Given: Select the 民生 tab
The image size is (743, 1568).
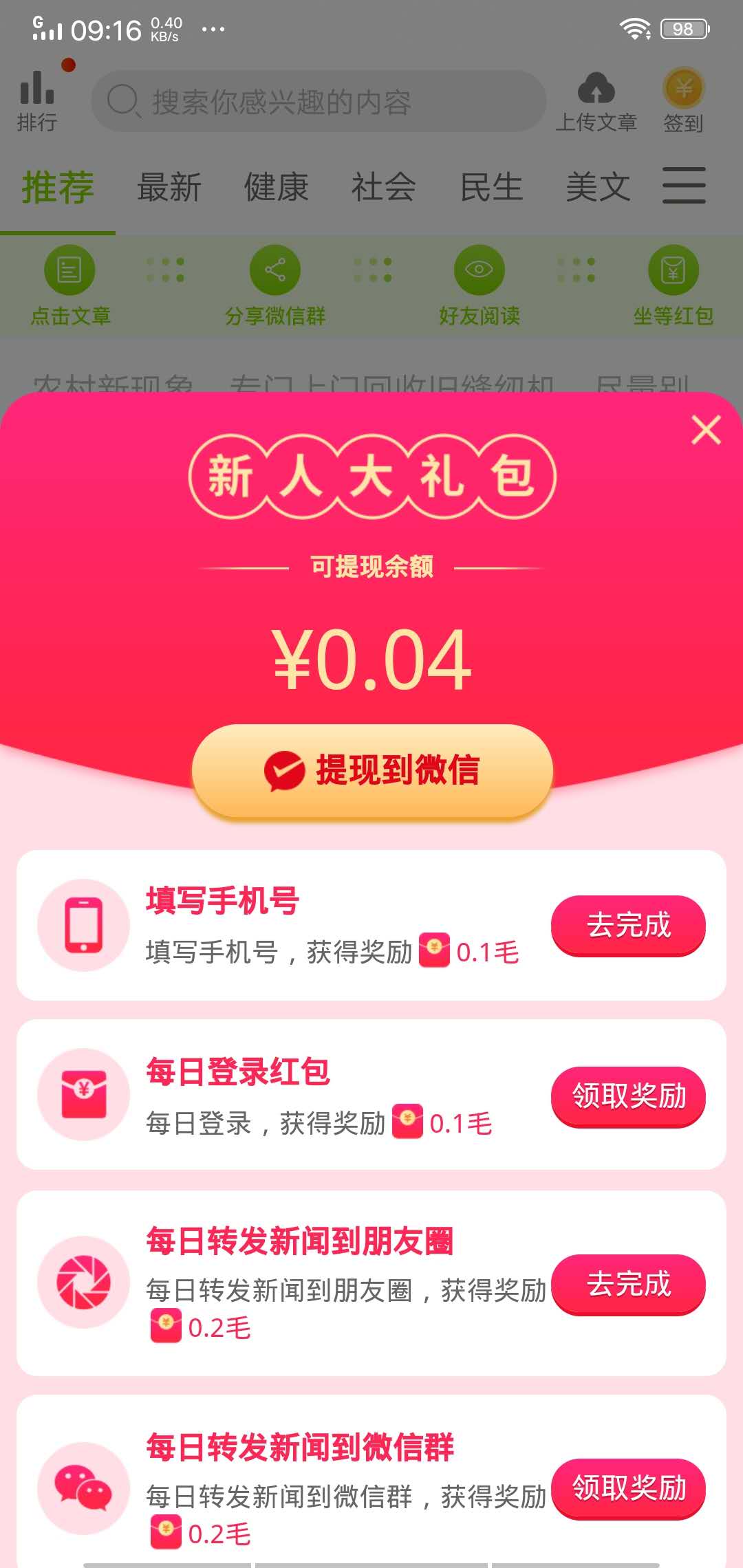Looking at the screenshot, I should (x=492, y=187).
